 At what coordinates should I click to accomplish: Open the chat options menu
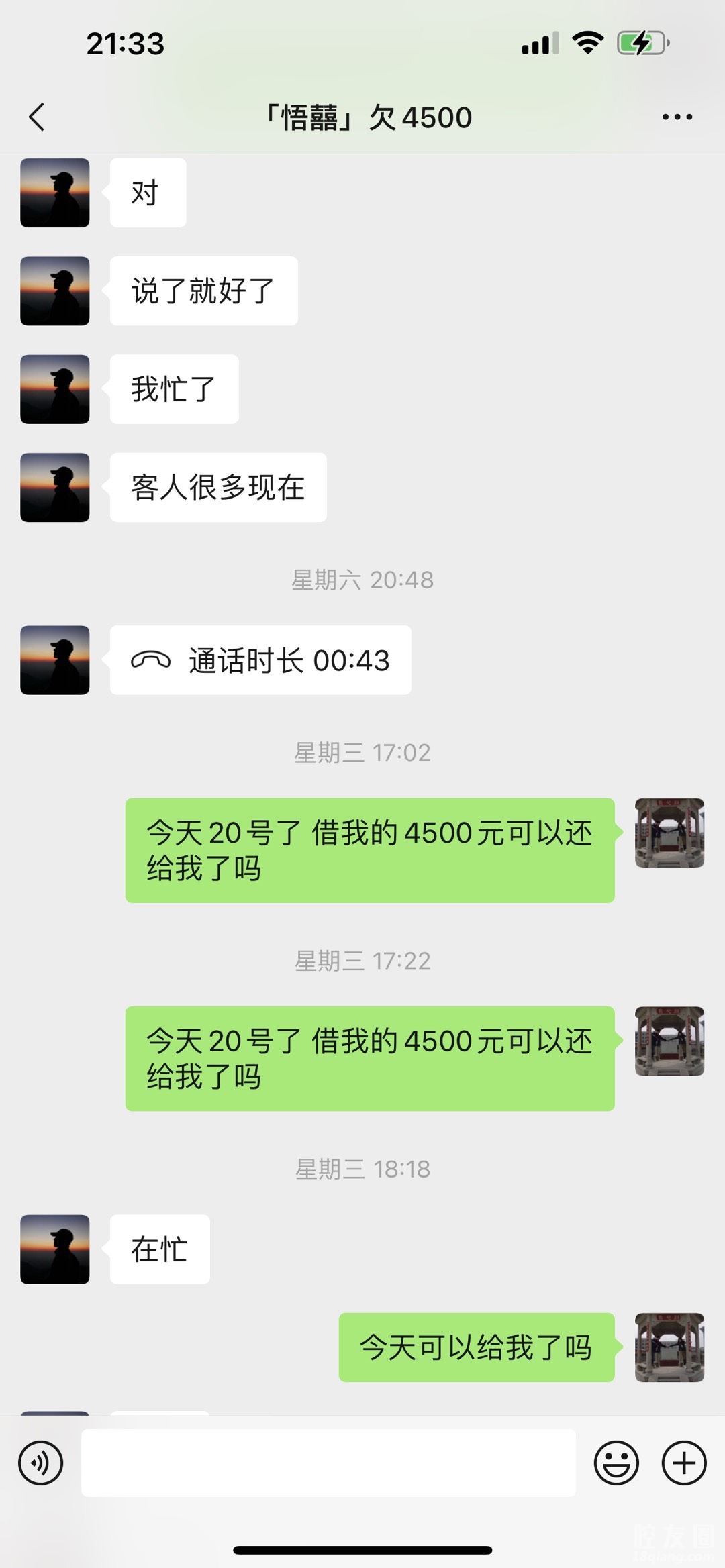677,117
